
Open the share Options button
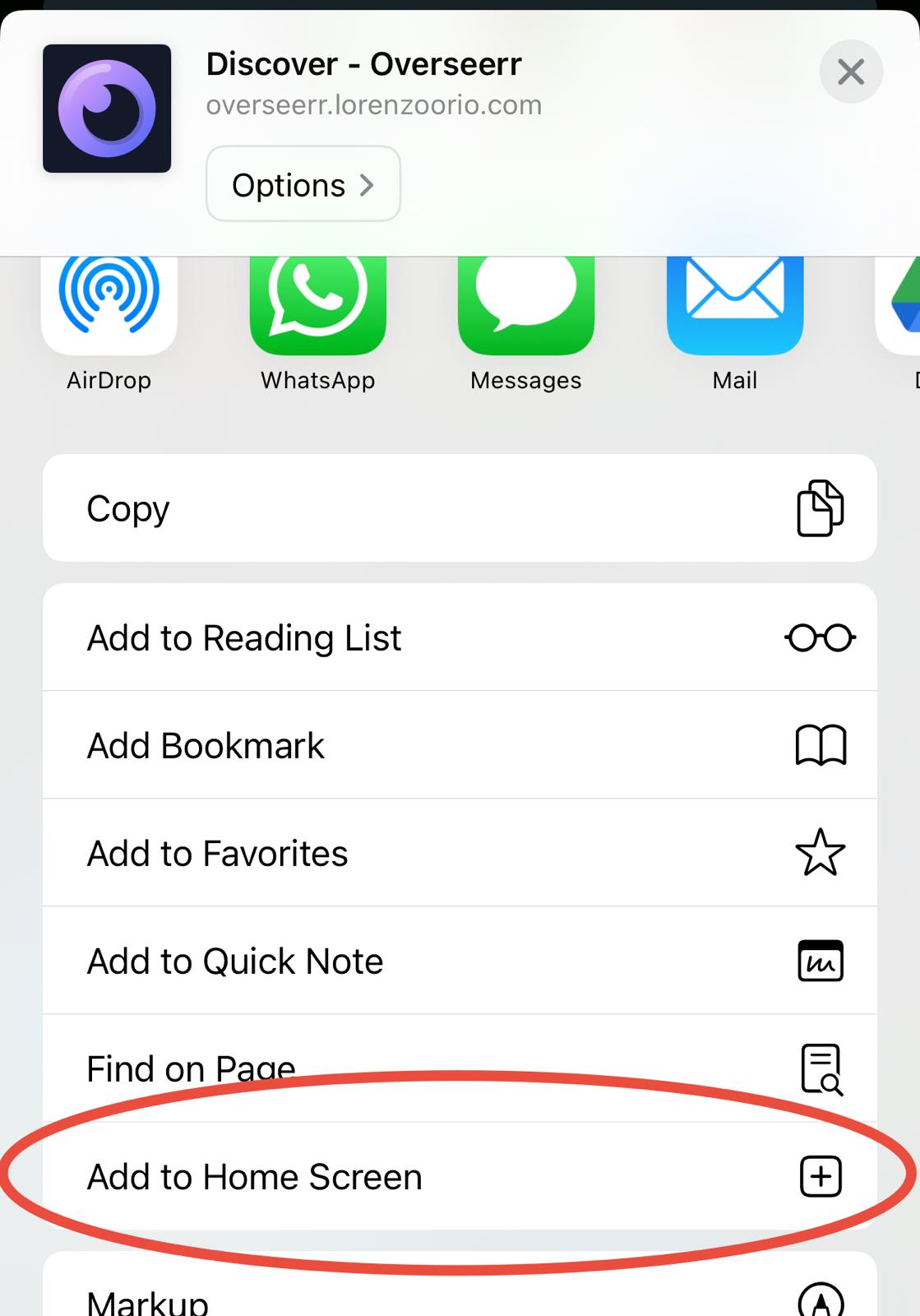point(303,184)
